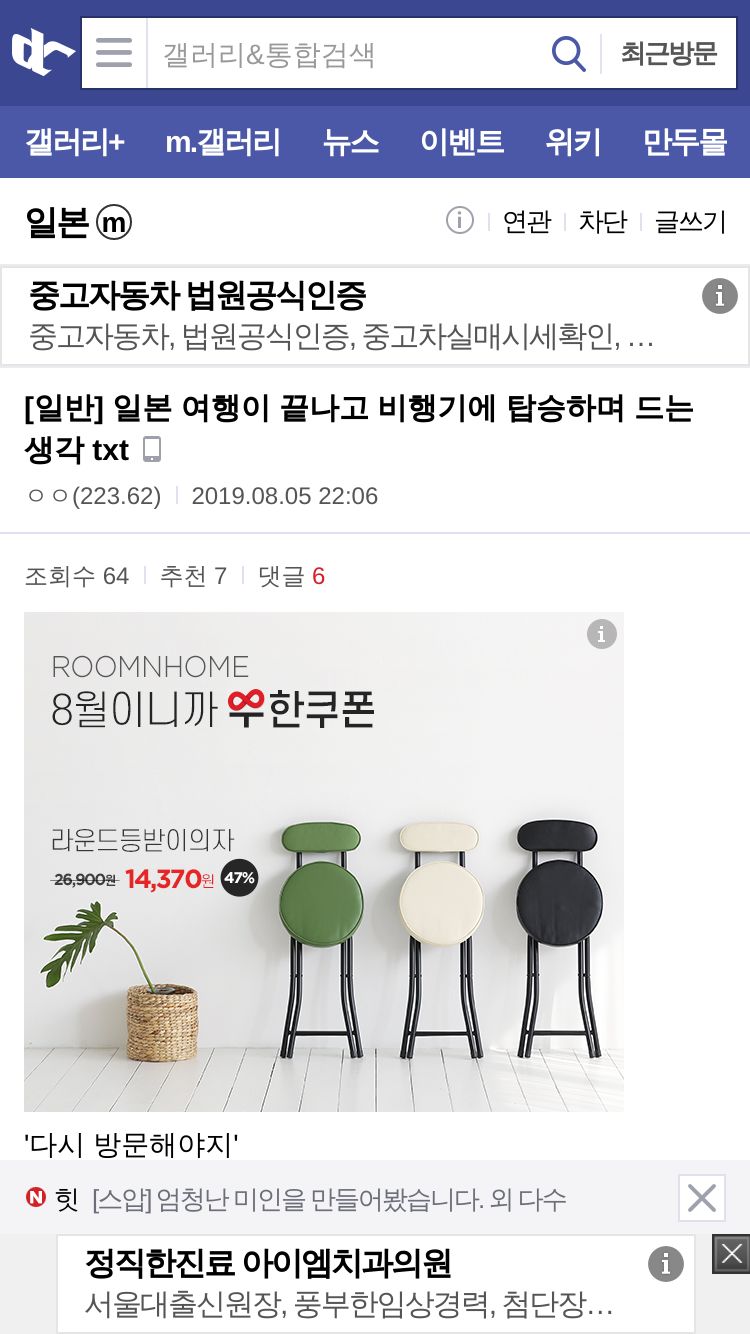The width and height of the screenshot is (750, 1334).
Task: Show gallery info icon next to 연관
Action: click(x=459, y=220)
